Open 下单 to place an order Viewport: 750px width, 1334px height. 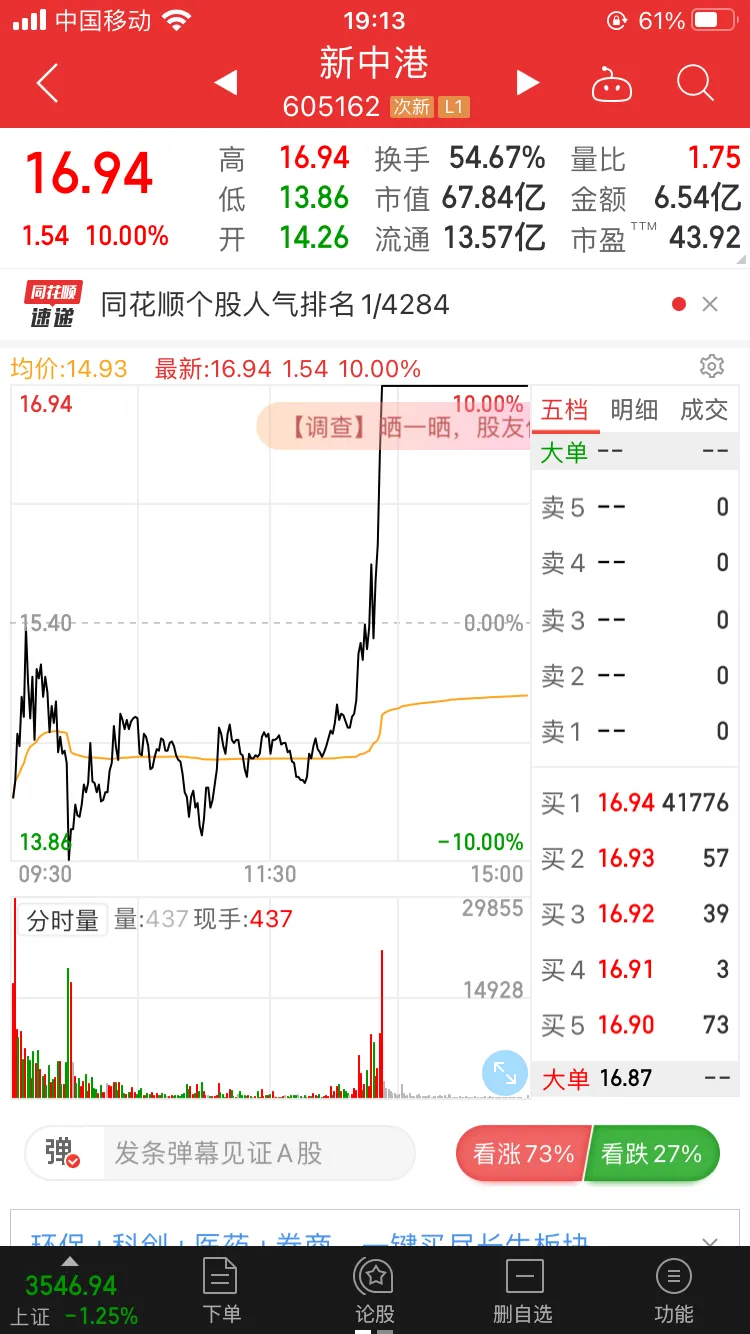click(x=219, y=1290)
